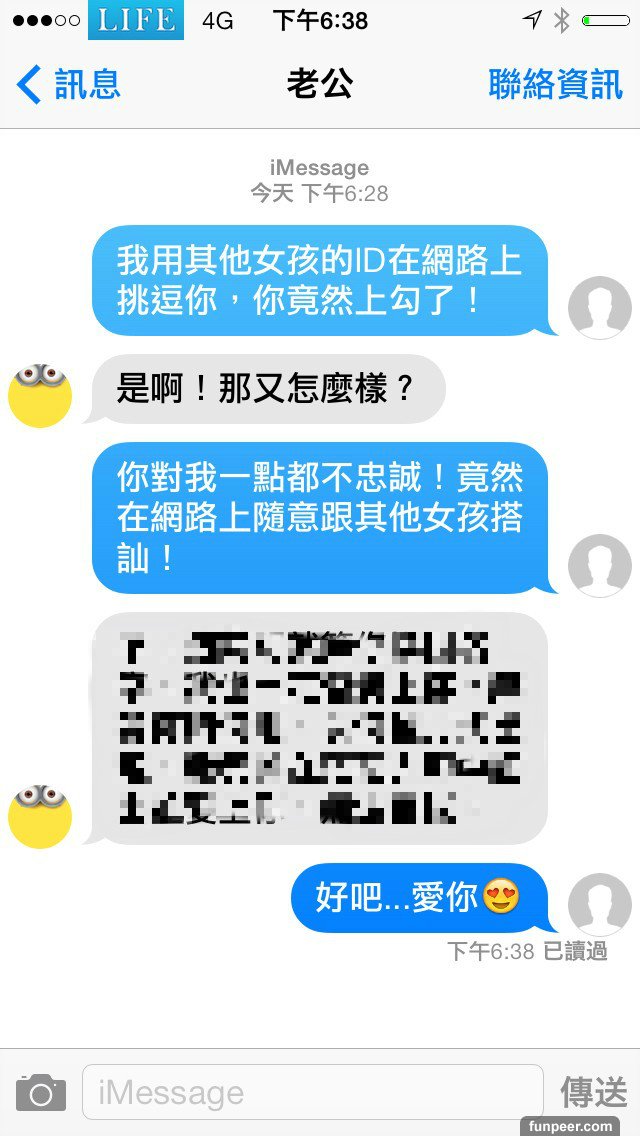640x1136 pixels.
Task: Go back to the 訊息 list
Action: tap(68, 84)
